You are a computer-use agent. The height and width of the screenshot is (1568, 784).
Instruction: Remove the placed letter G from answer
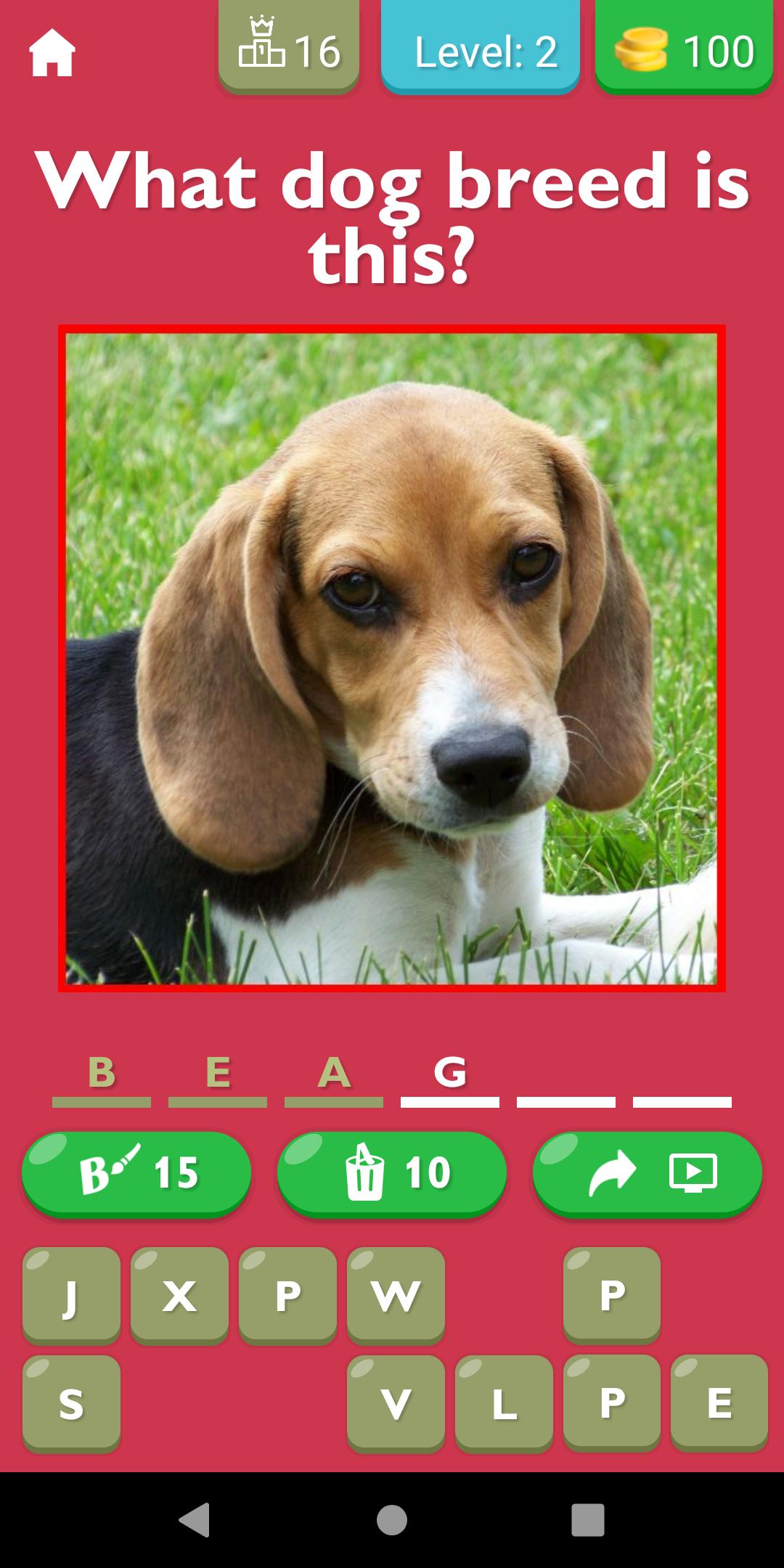tap(450, 1074)
